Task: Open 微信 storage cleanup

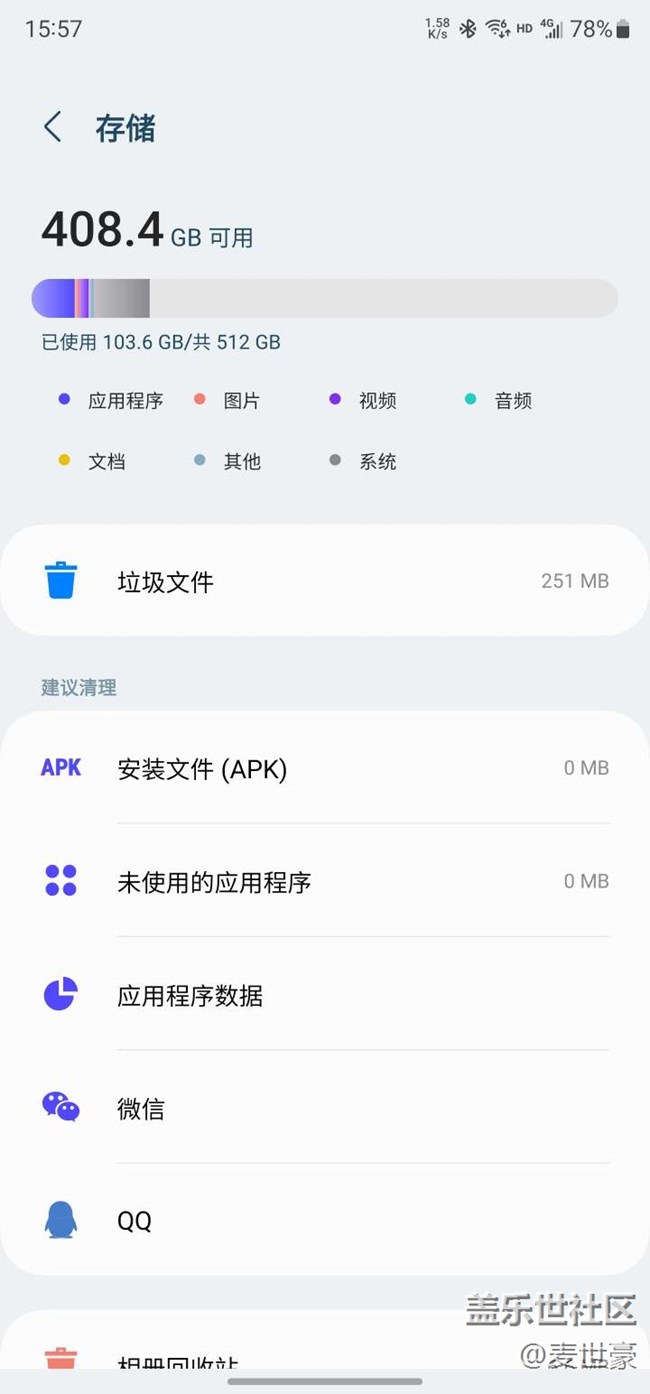Action: 324,1108
